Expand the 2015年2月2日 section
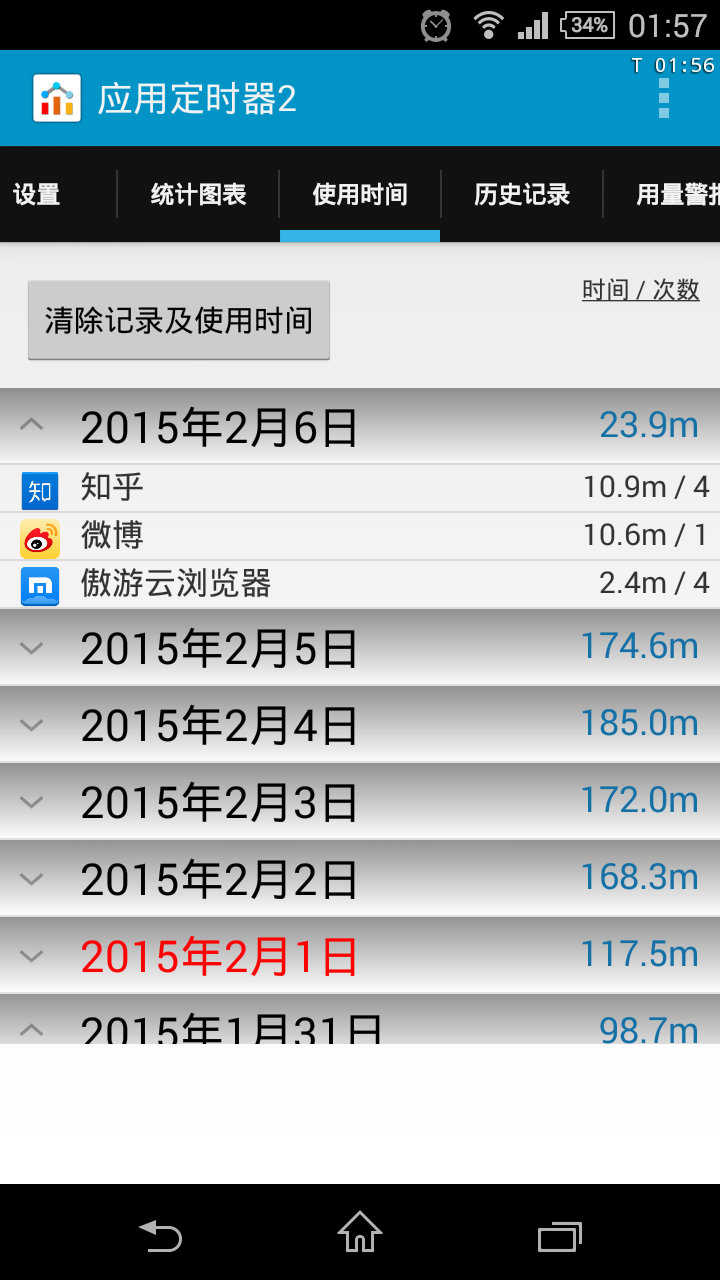The image size is (720, 1280). [x=360, y=879]
